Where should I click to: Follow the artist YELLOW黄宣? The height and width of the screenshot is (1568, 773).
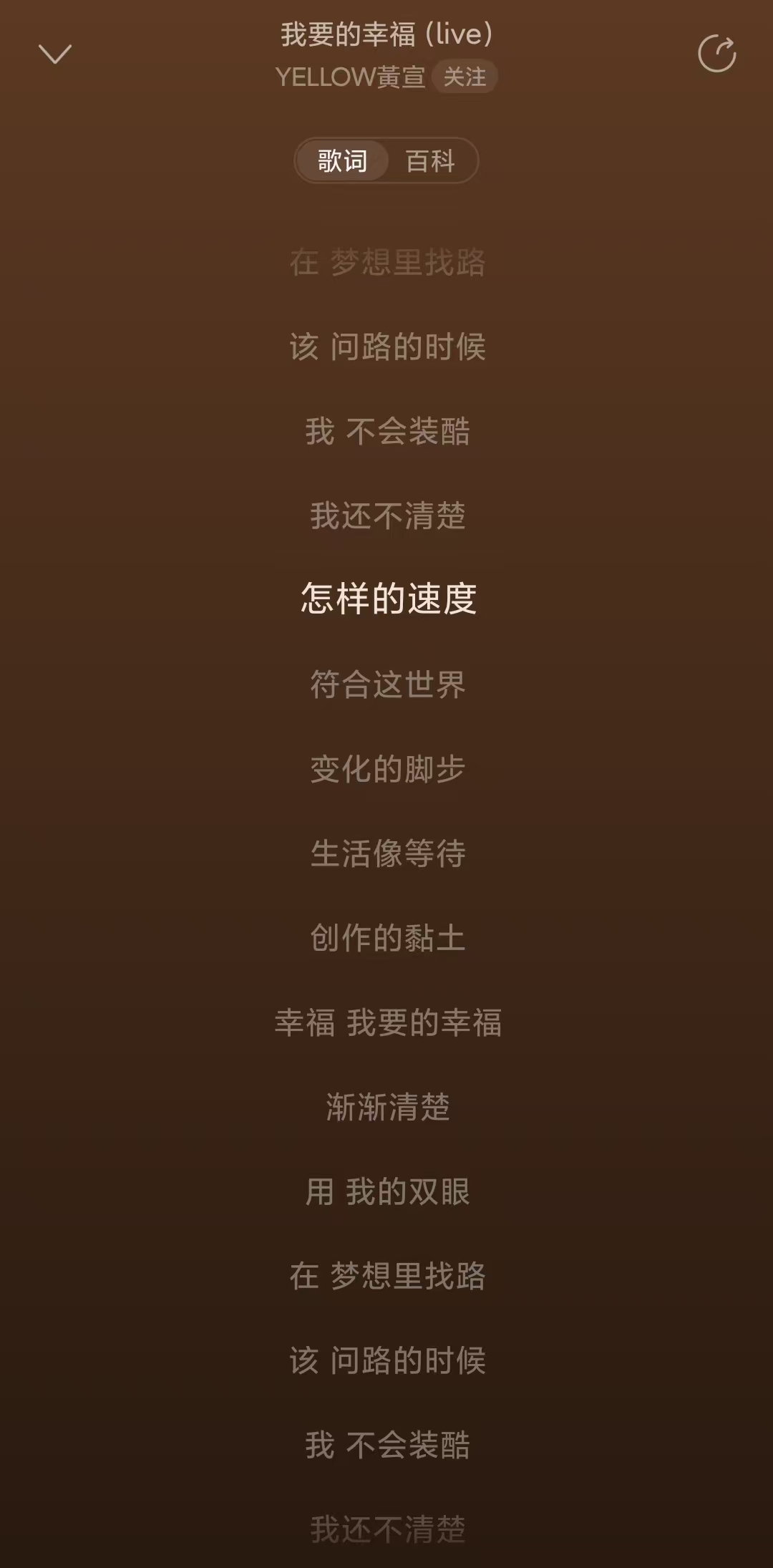point(465,77)
